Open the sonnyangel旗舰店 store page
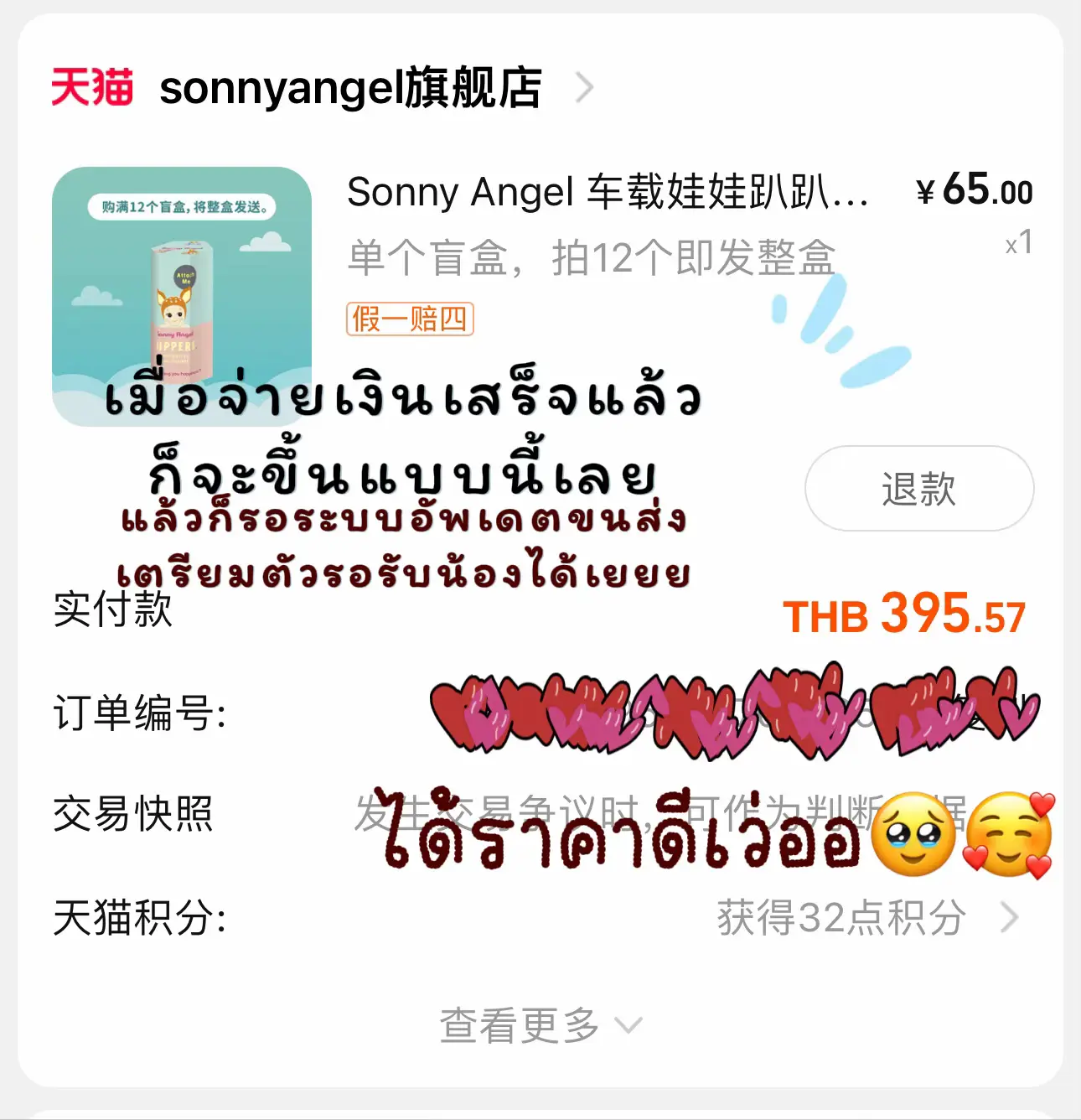1081x1120 pixels. tap(352, 89)
